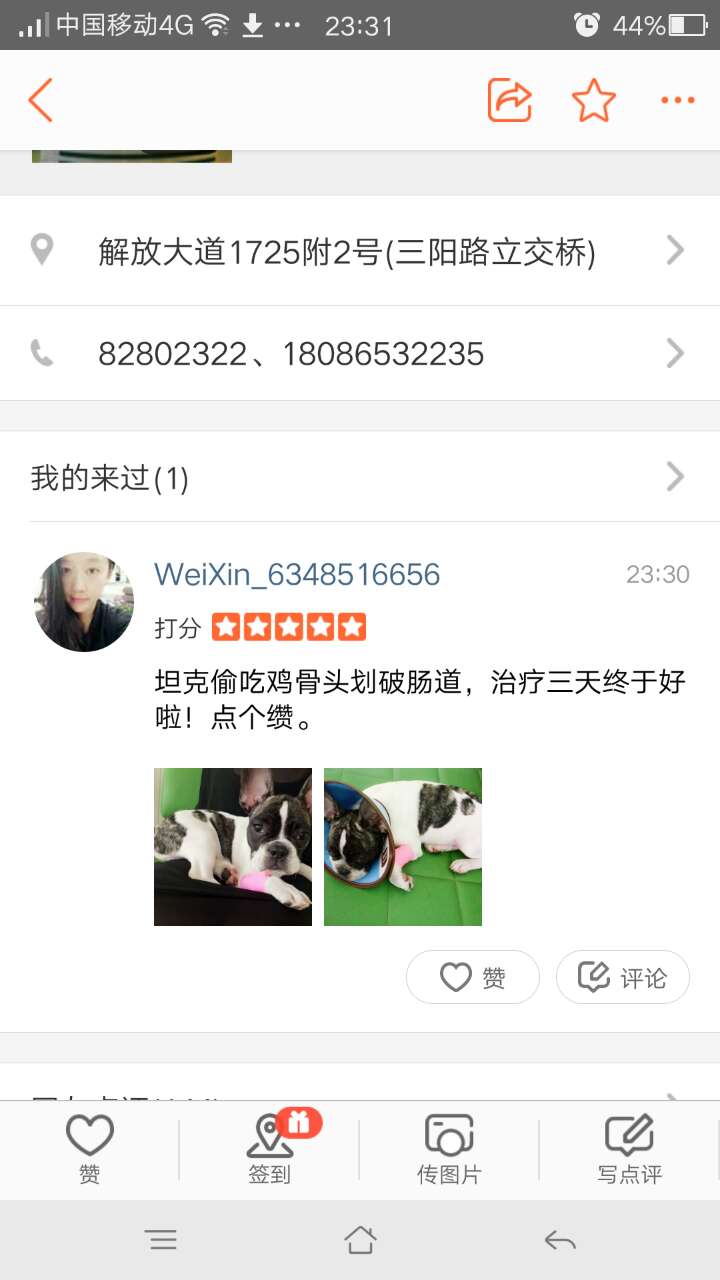Viewport: 720px width, 1280px height.
Task: Write a review via 写点评
Action: (x=629, y=1150)
